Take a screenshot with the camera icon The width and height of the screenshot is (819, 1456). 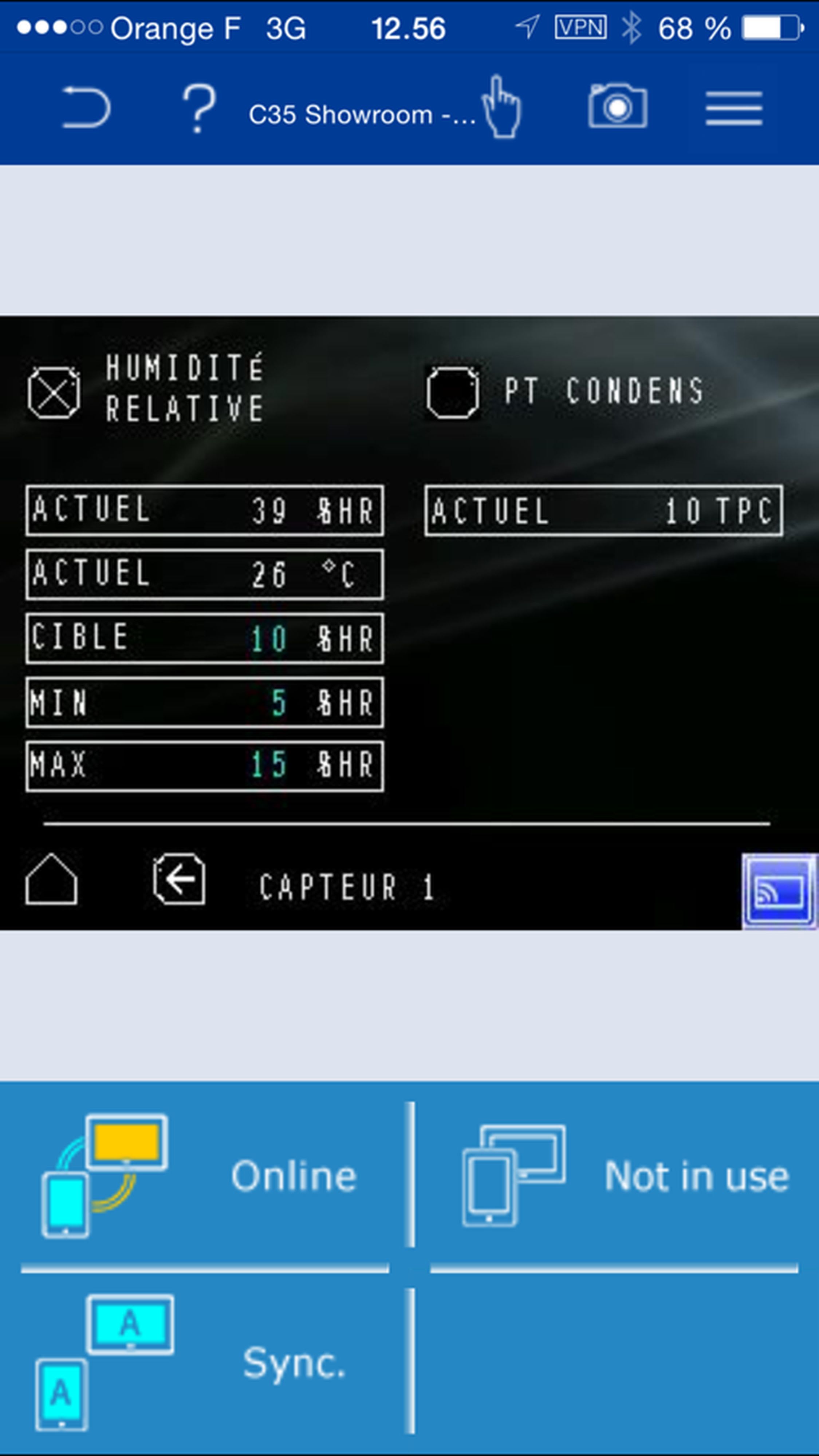pos(618,107)
